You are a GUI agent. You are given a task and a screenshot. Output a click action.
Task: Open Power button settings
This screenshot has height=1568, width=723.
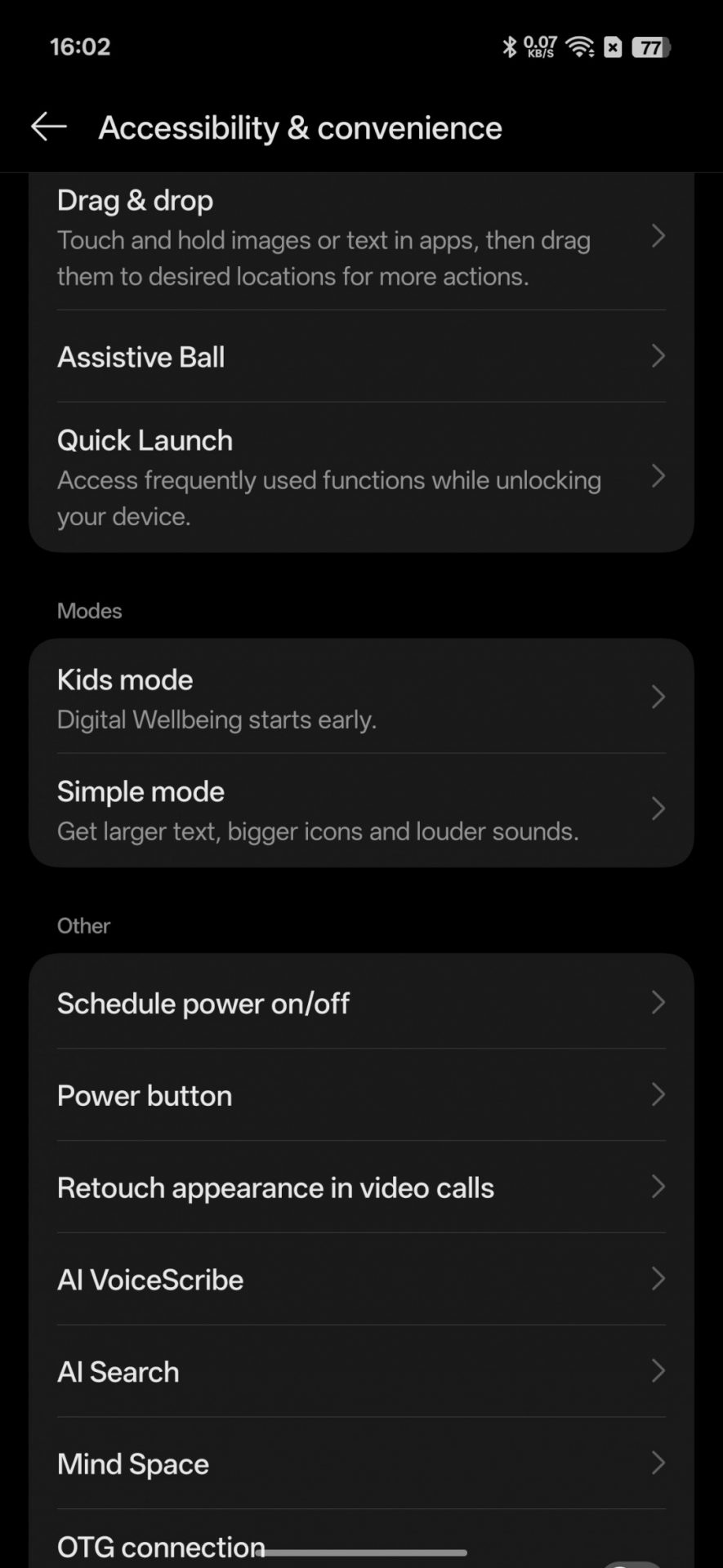pyautogui.click(x=359, y=1095)
